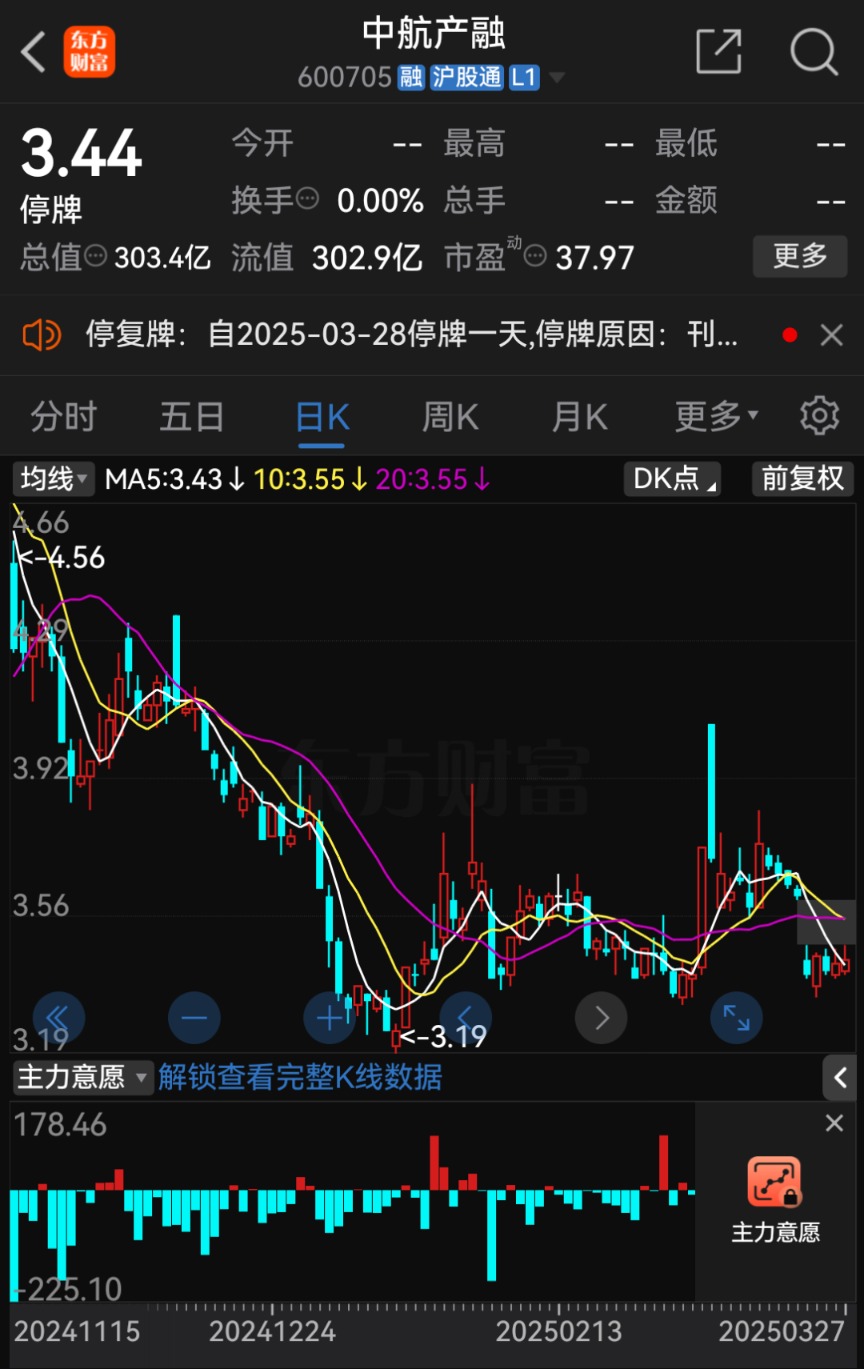This screenshot has height=1369, width=864.
Task: Tap 解锁查看完整K线数据 link
Action: click(300, 1077)
